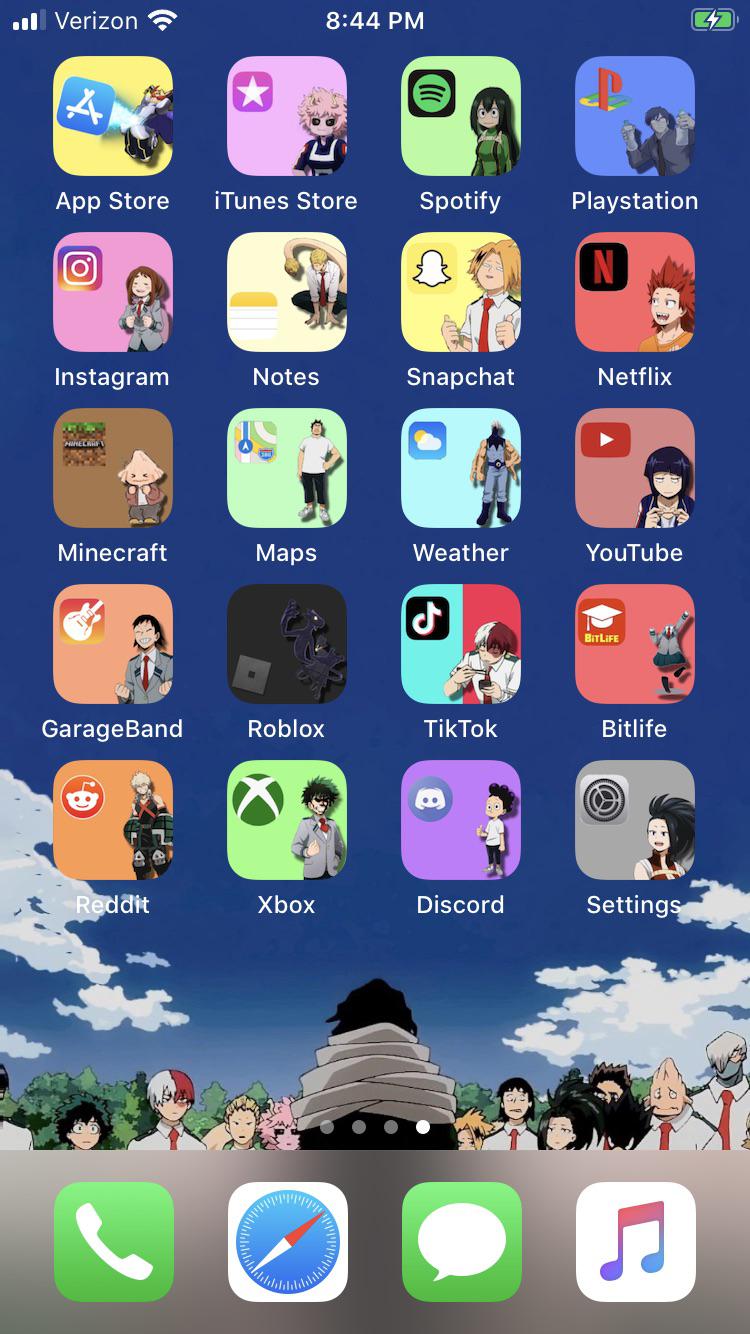
Task: Open the Notes app
Action: pos(287,292)
